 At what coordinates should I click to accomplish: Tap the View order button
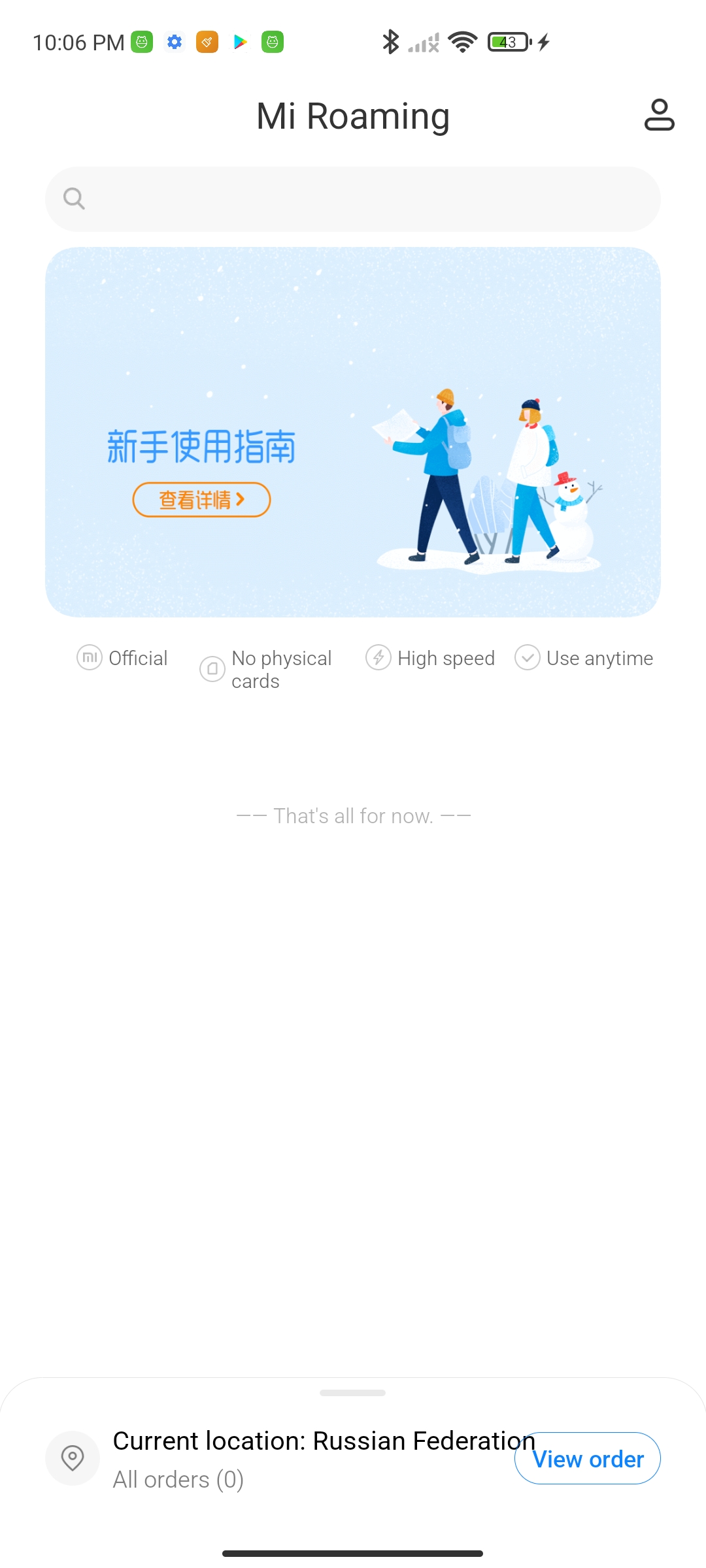[x=587, y=1458]
